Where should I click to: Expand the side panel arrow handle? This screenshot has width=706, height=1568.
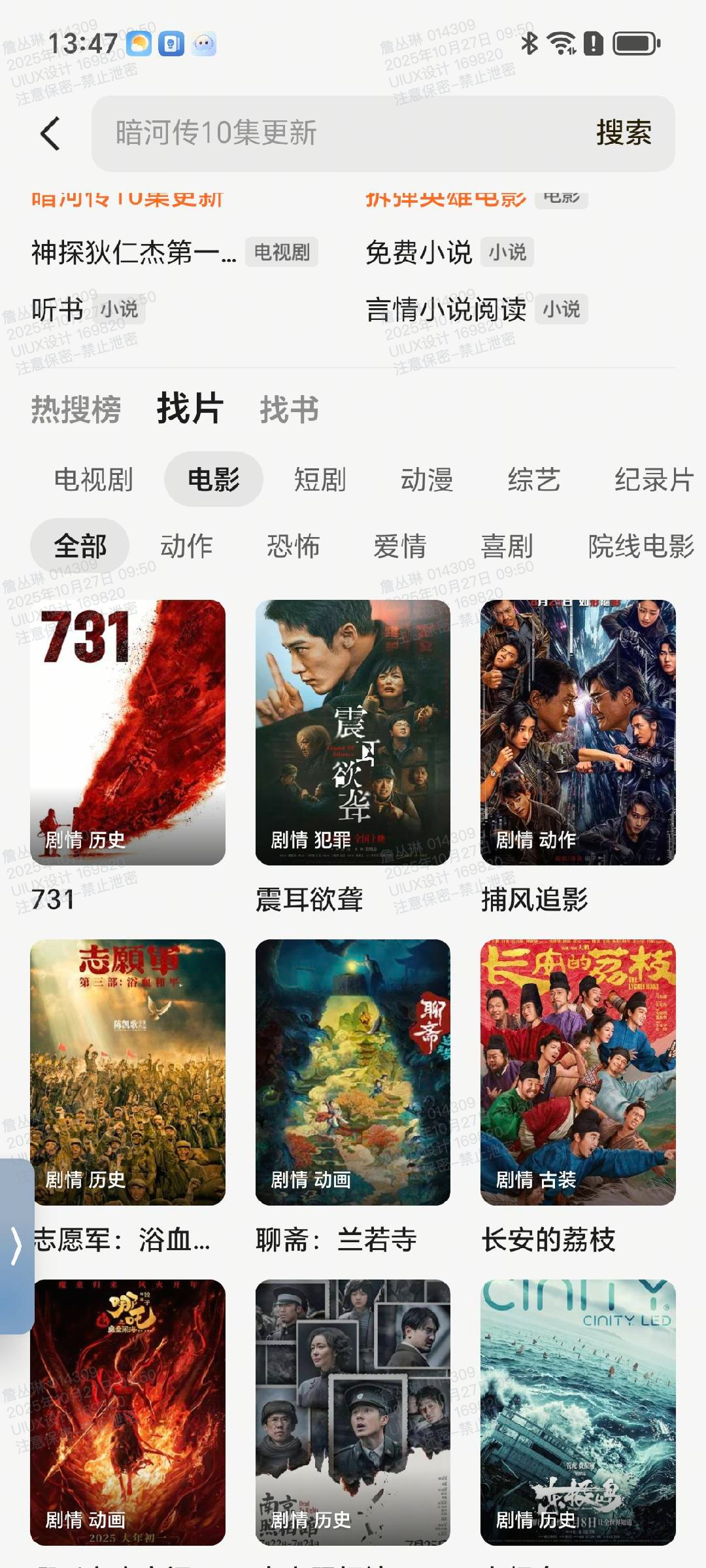click(x=16, y=1246)
